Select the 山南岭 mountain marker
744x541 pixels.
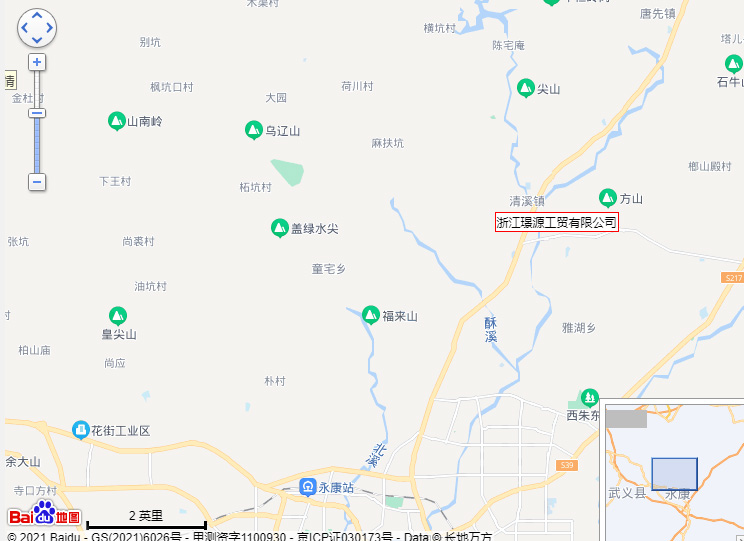pos(117,121)
